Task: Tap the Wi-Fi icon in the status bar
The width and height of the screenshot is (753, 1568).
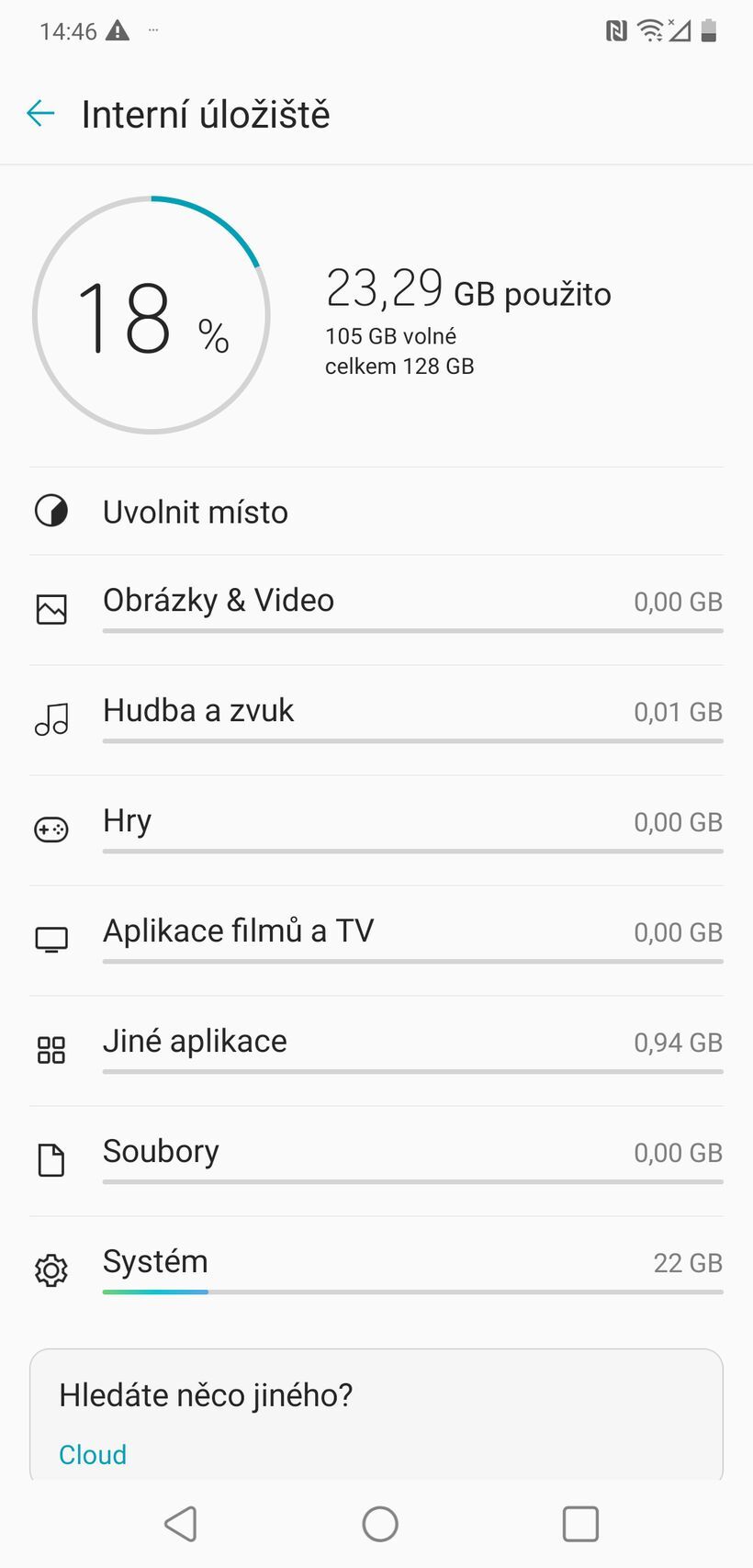Action: 650,29
